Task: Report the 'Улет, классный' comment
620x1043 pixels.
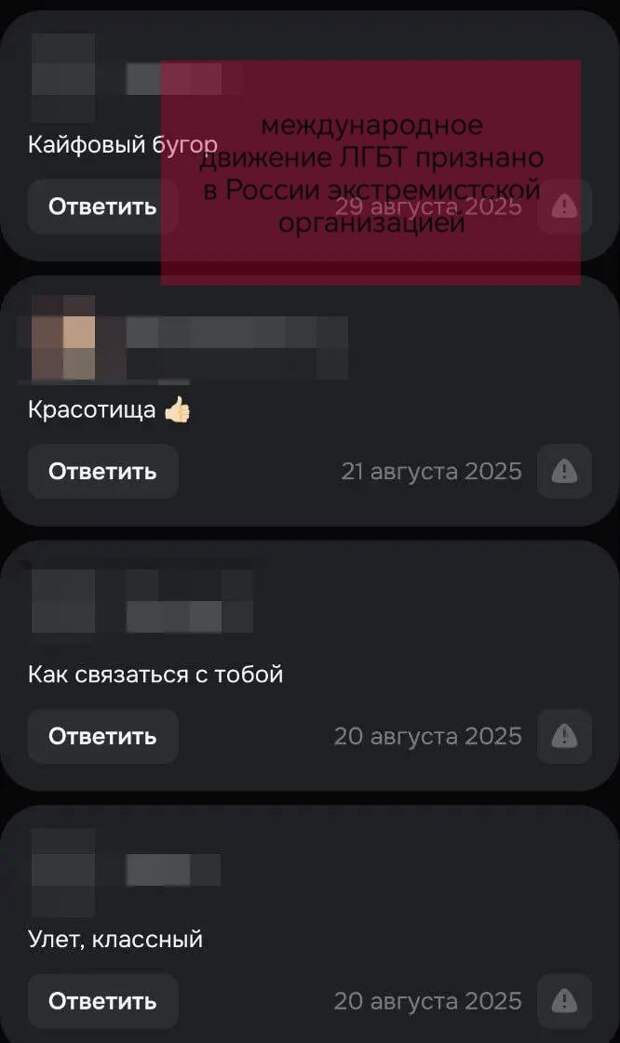Action: click(565, 1001)
